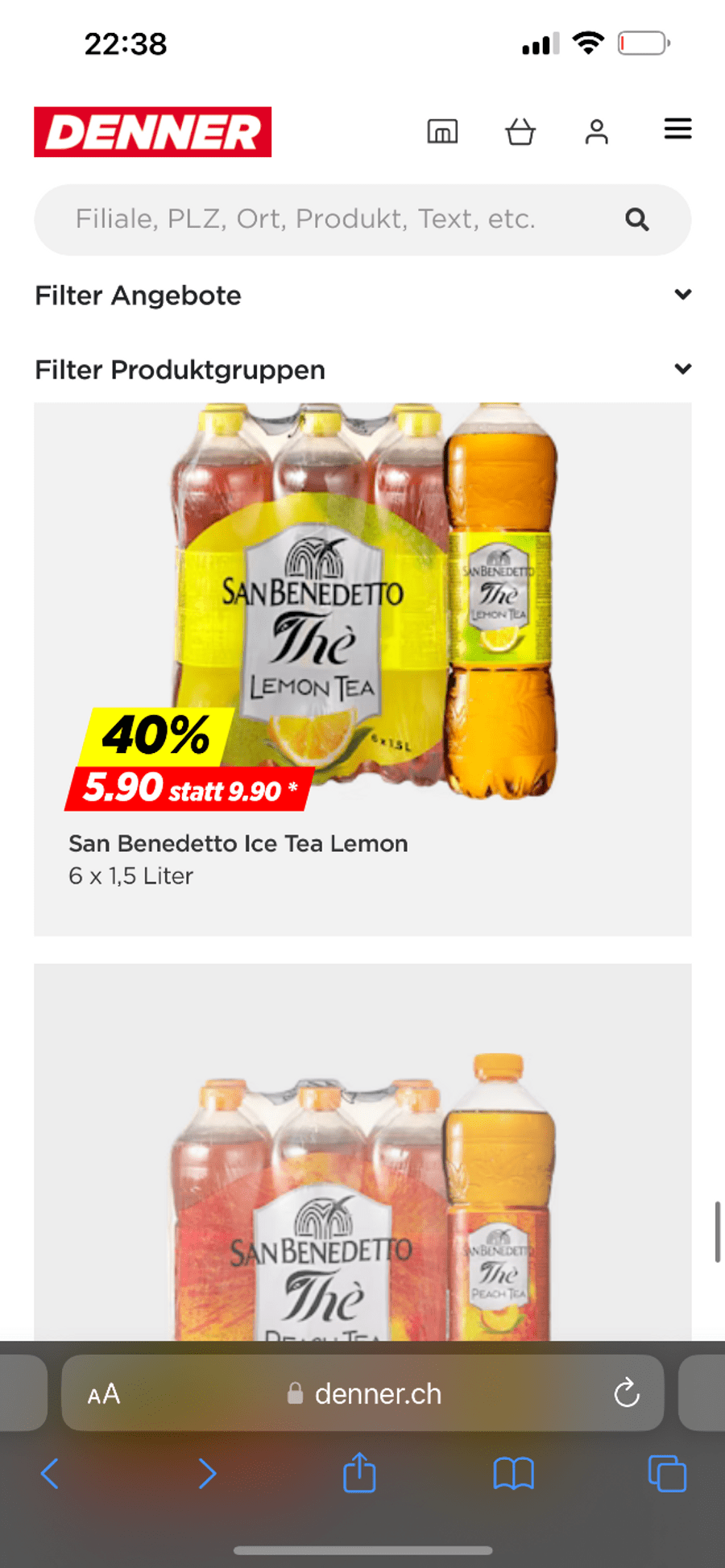This screenshot has width=725, height=1568.
Task: Open the shopping basket
Action: point(520,131)
